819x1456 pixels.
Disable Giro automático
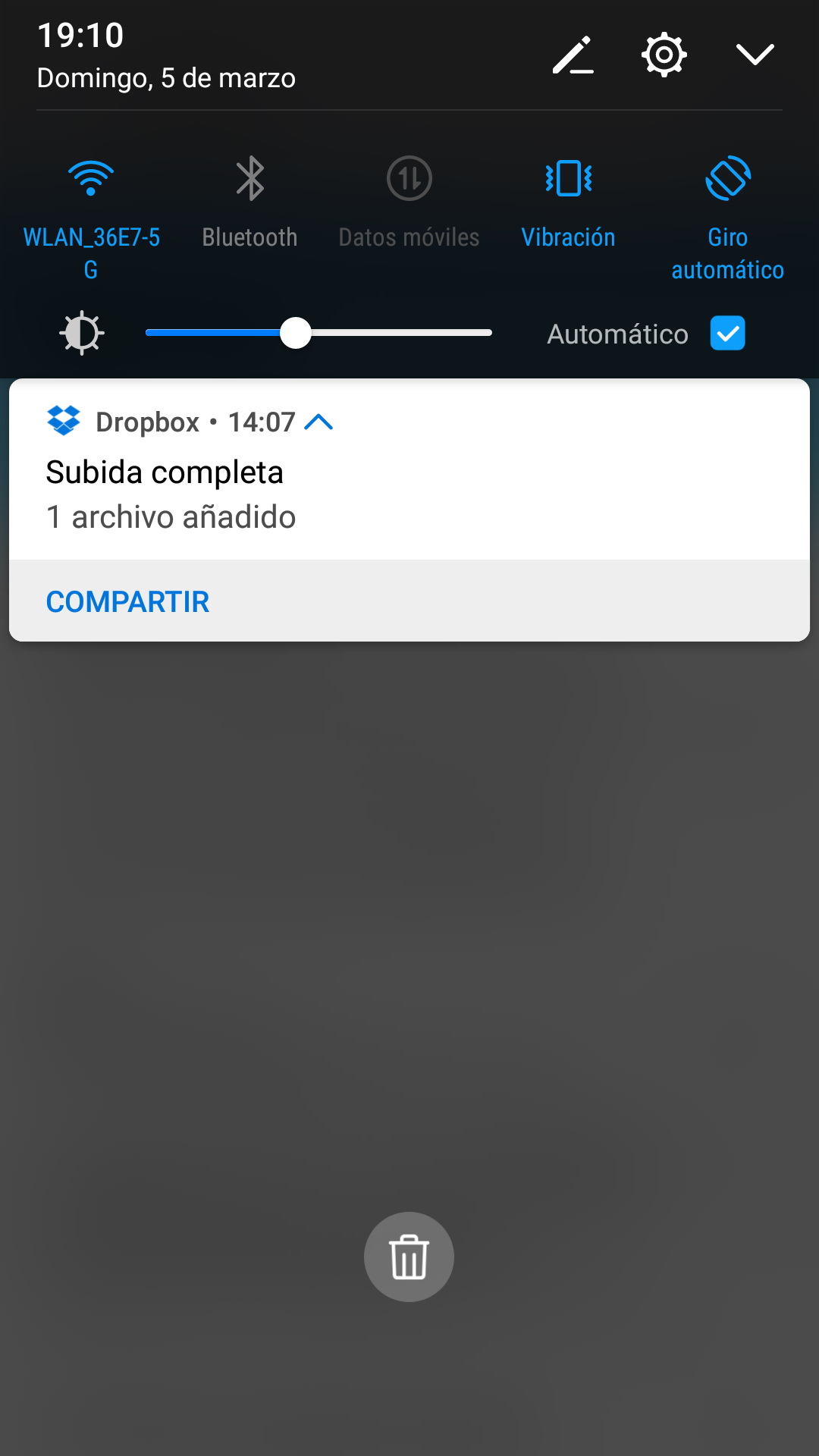[x=727, y=180]
